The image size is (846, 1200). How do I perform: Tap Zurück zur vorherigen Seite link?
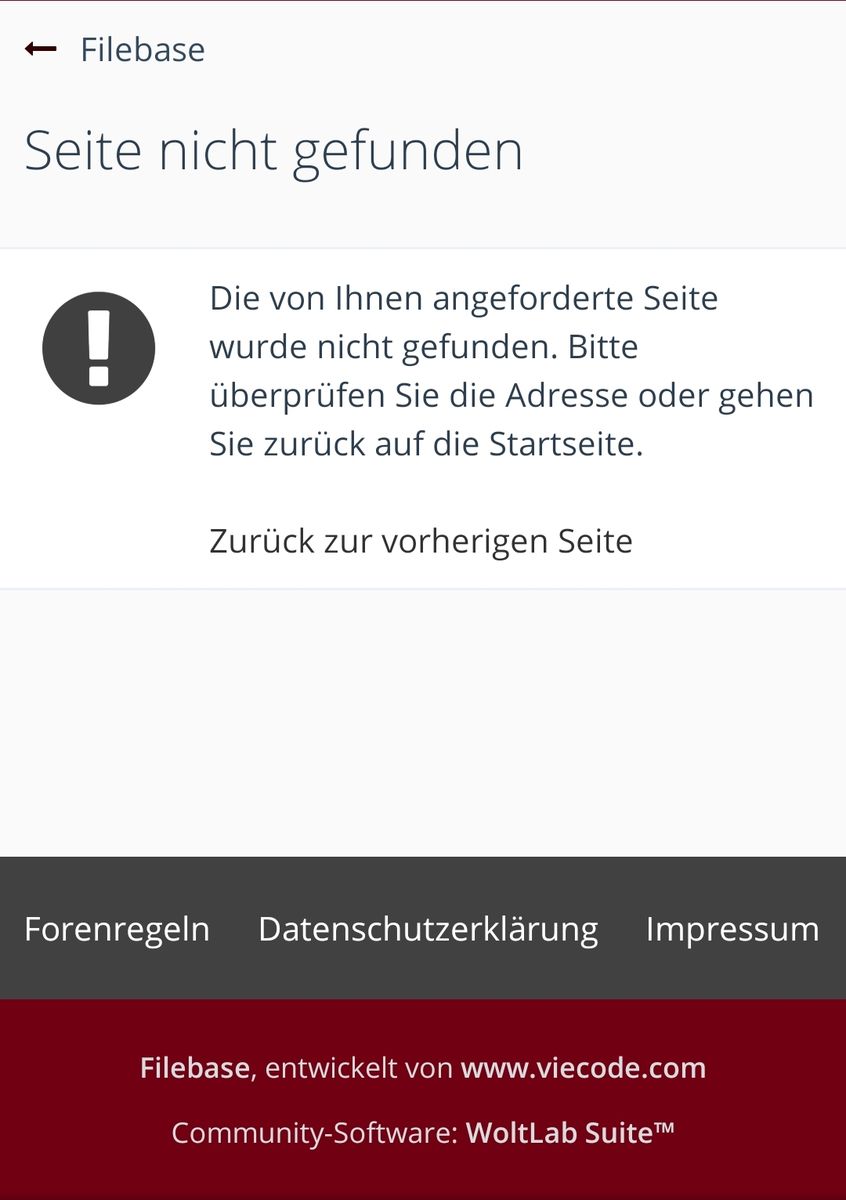(x=421, y=541)
